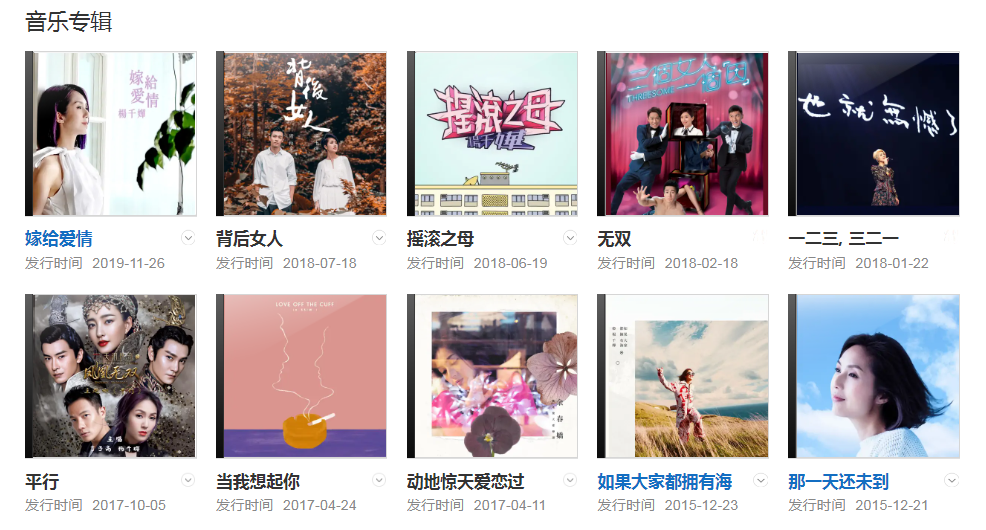Open the 当我想起你 album cover
986x530 pixels.
[303, 376]
